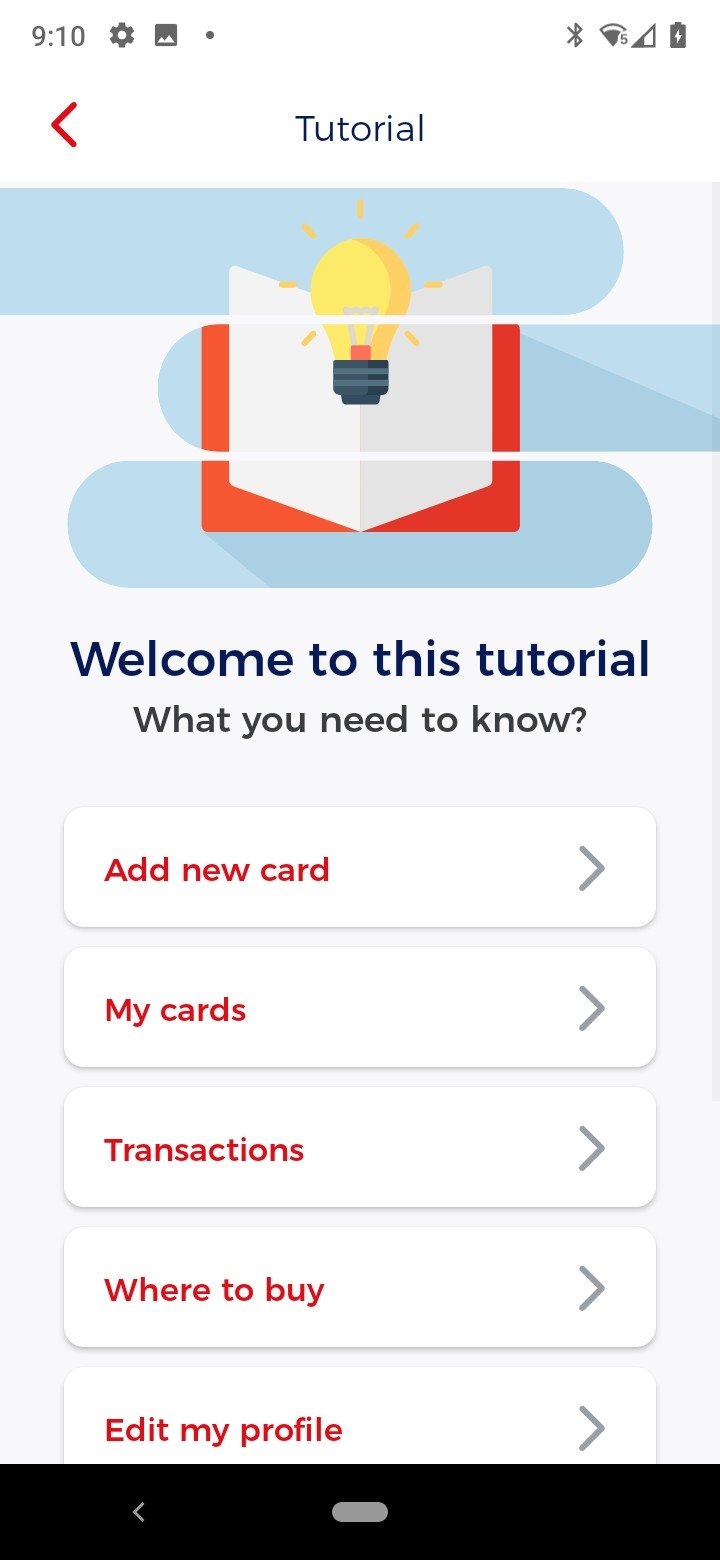This screenshot has width=720, height=1560.
Task: View the Transactions tutorial
Action: [360, 1147]
